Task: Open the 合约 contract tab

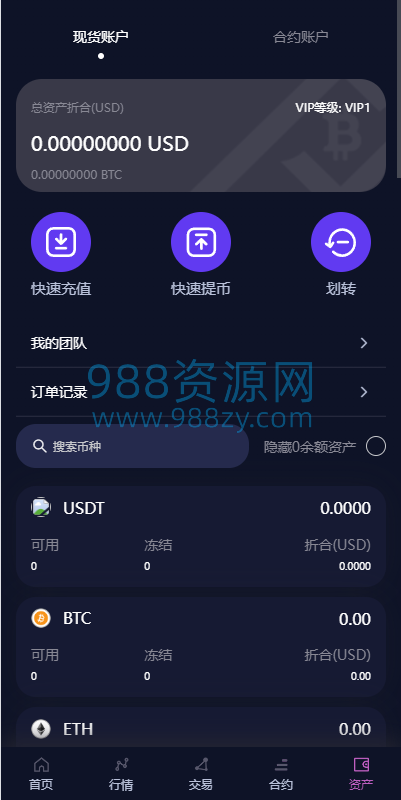Action: tap(281, 773)
